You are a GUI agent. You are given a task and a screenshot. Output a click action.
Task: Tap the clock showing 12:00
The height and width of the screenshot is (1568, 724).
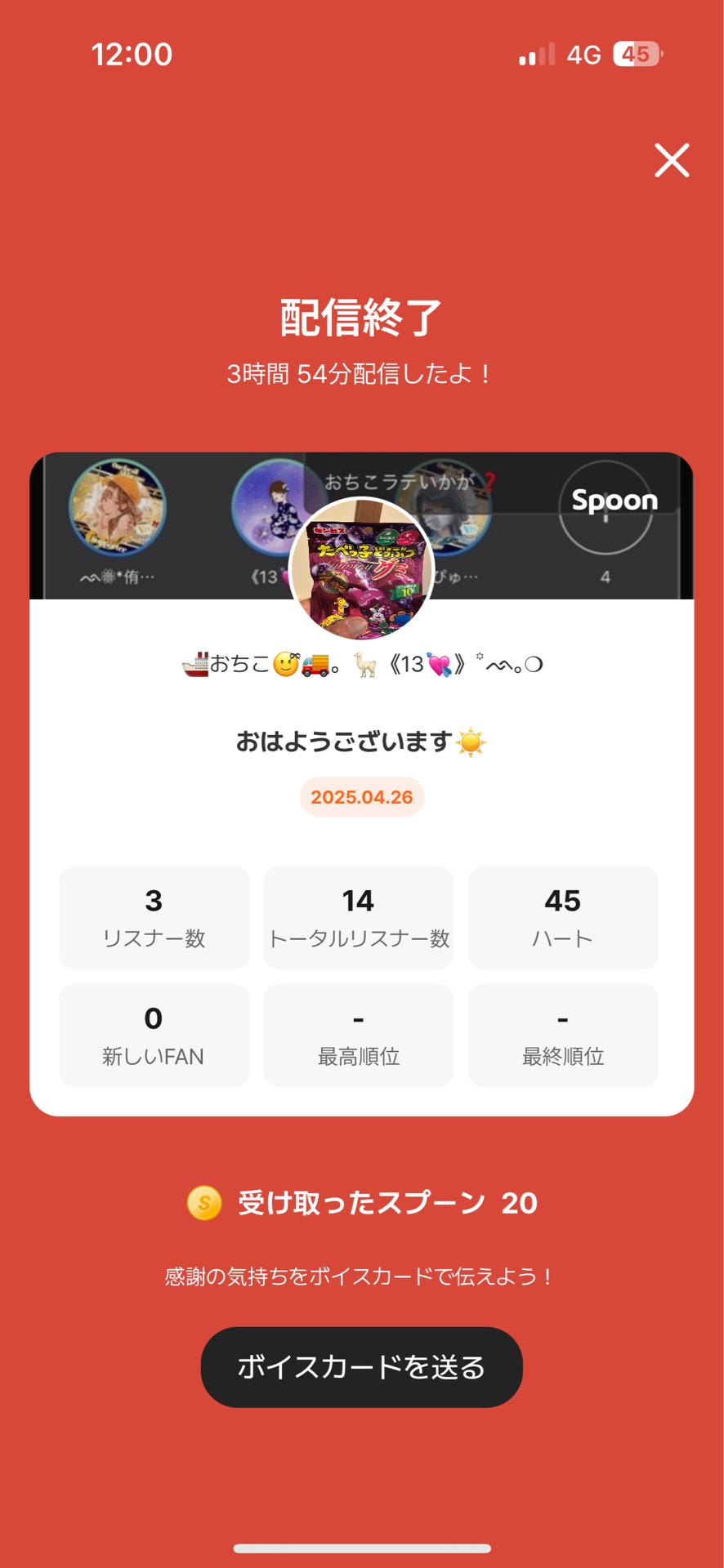(x=131, y=54)
